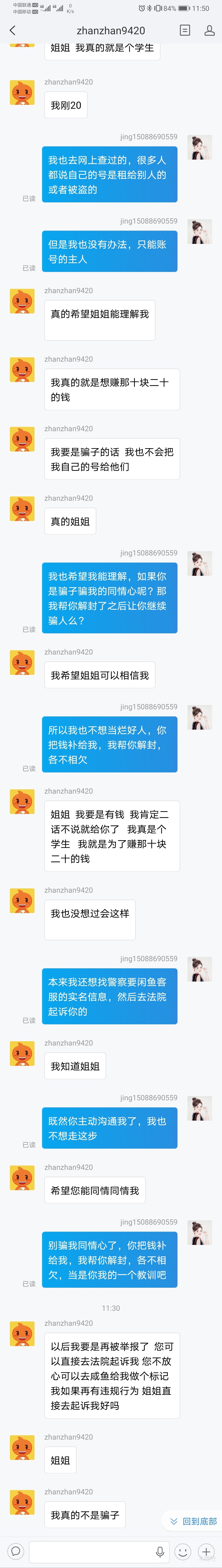Screen dimensions: 222x1568
Task: Open jing15088690559's avatar beside 但是我也没有办法
Action: (x=199, y=232)
